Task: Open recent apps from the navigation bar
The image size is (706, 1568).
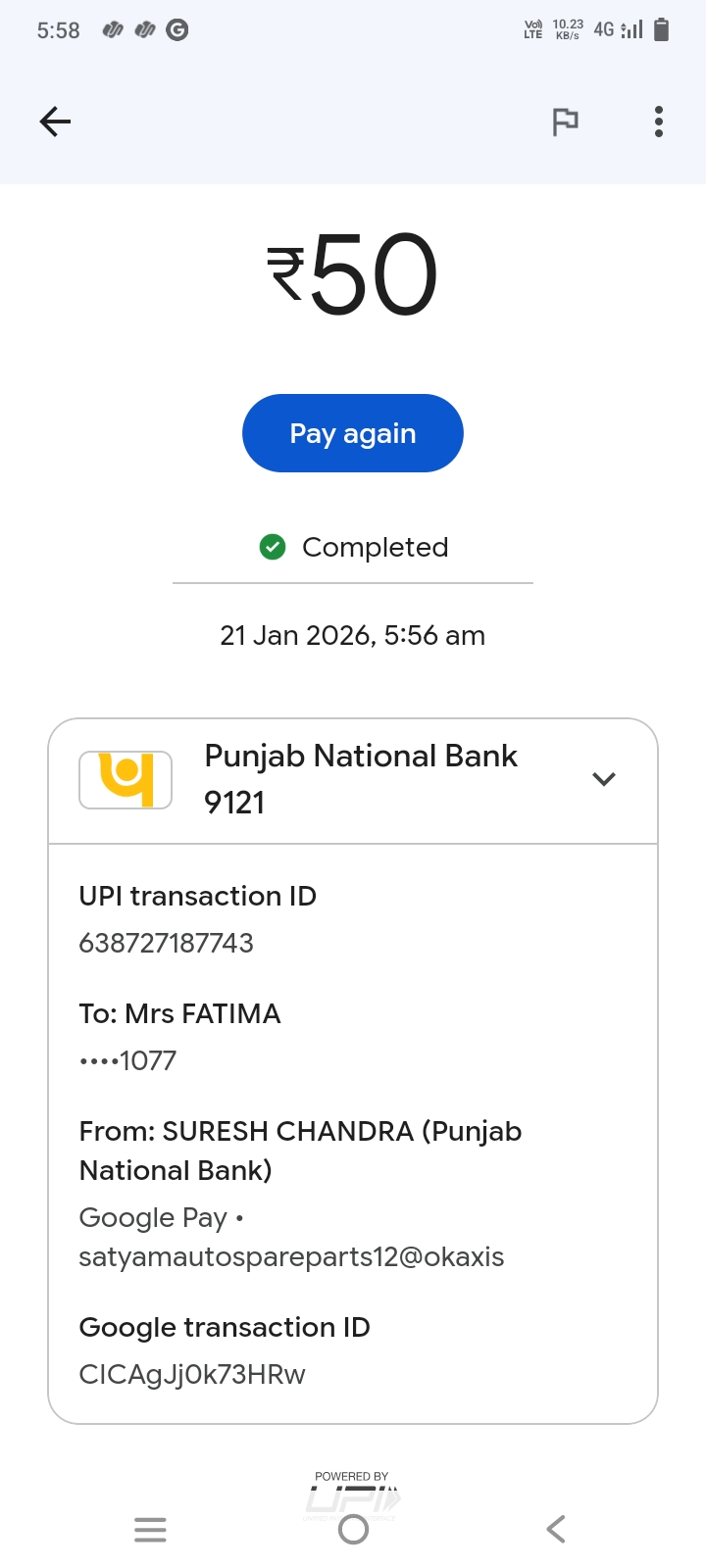Action: (150, 1529)
